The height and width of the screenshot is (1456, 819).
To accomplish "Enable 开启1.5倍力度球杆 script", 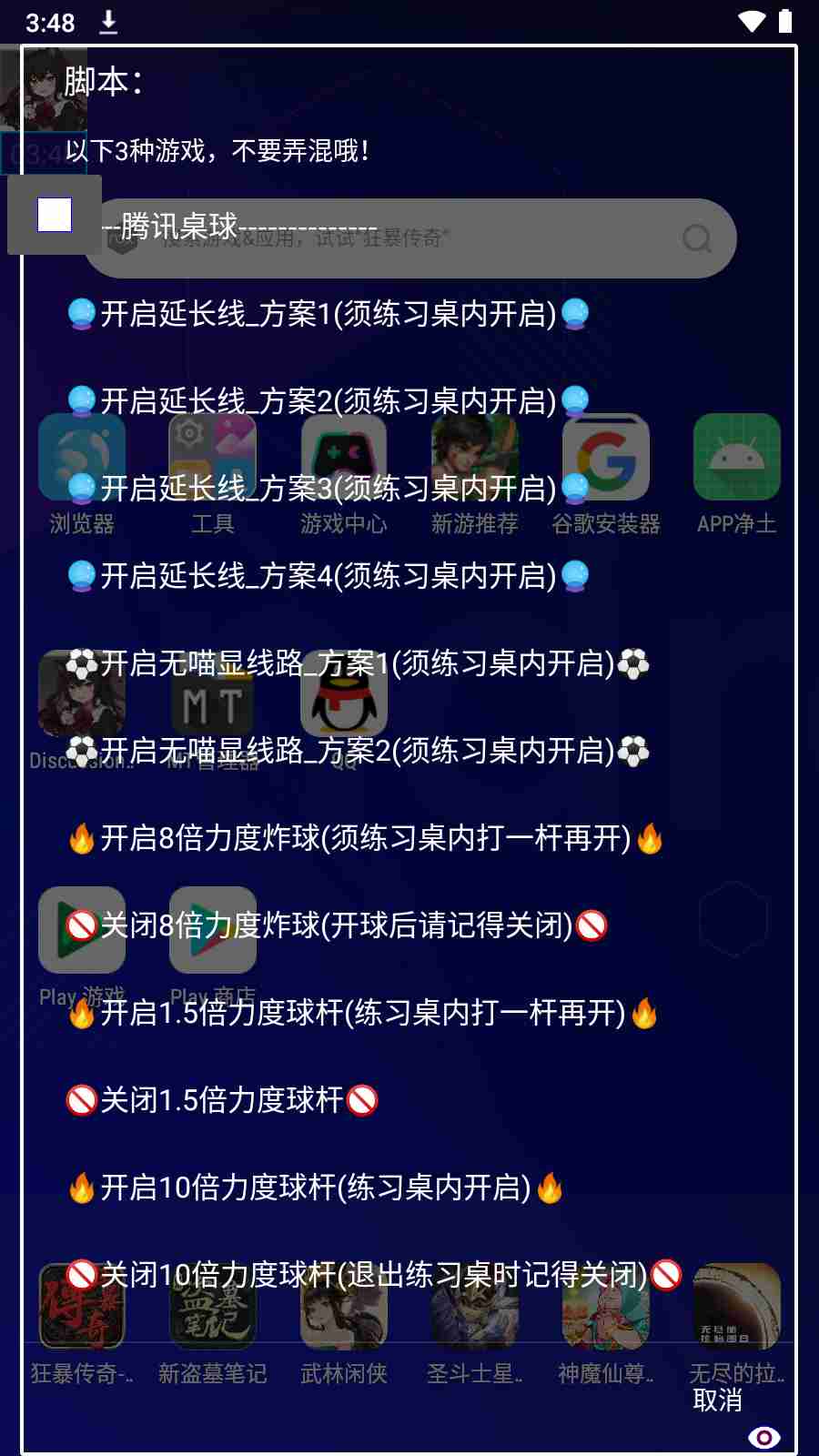I will click(x=362, y=1013).
